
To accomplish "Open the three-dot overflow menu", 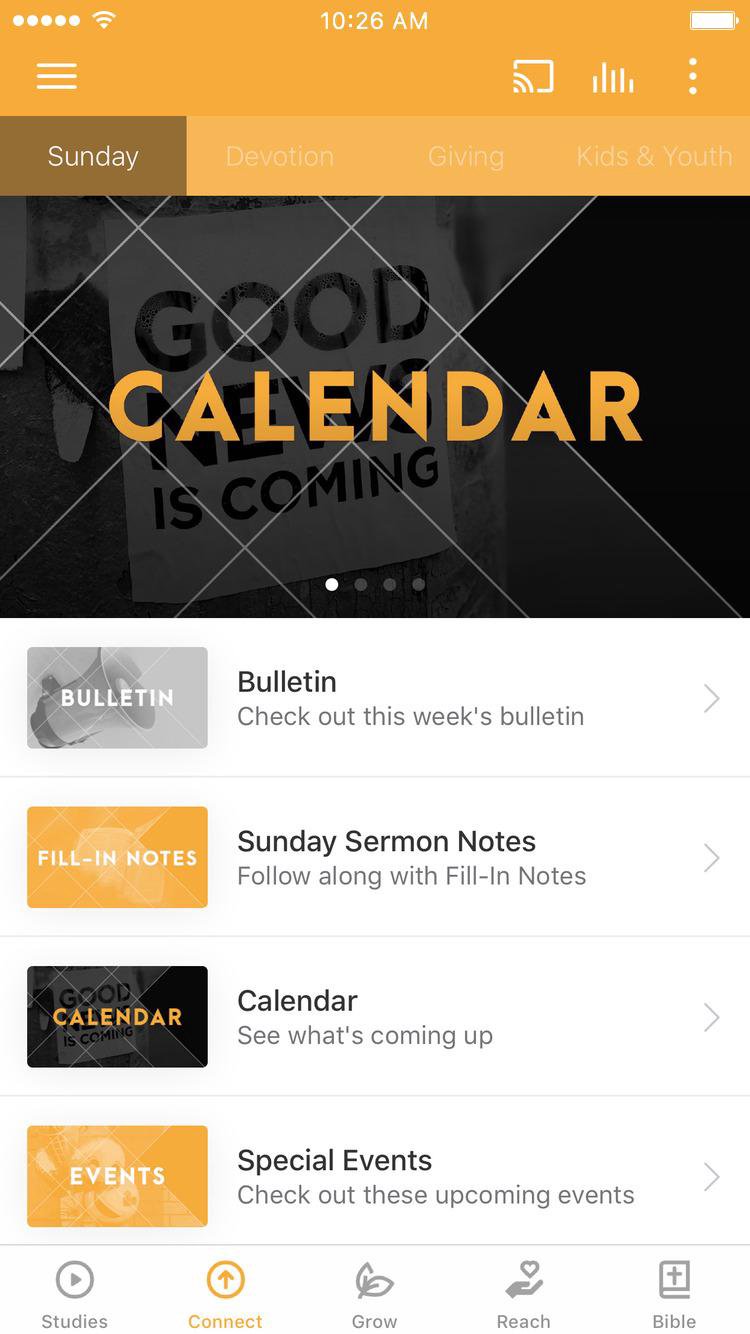I will (692, 76).
